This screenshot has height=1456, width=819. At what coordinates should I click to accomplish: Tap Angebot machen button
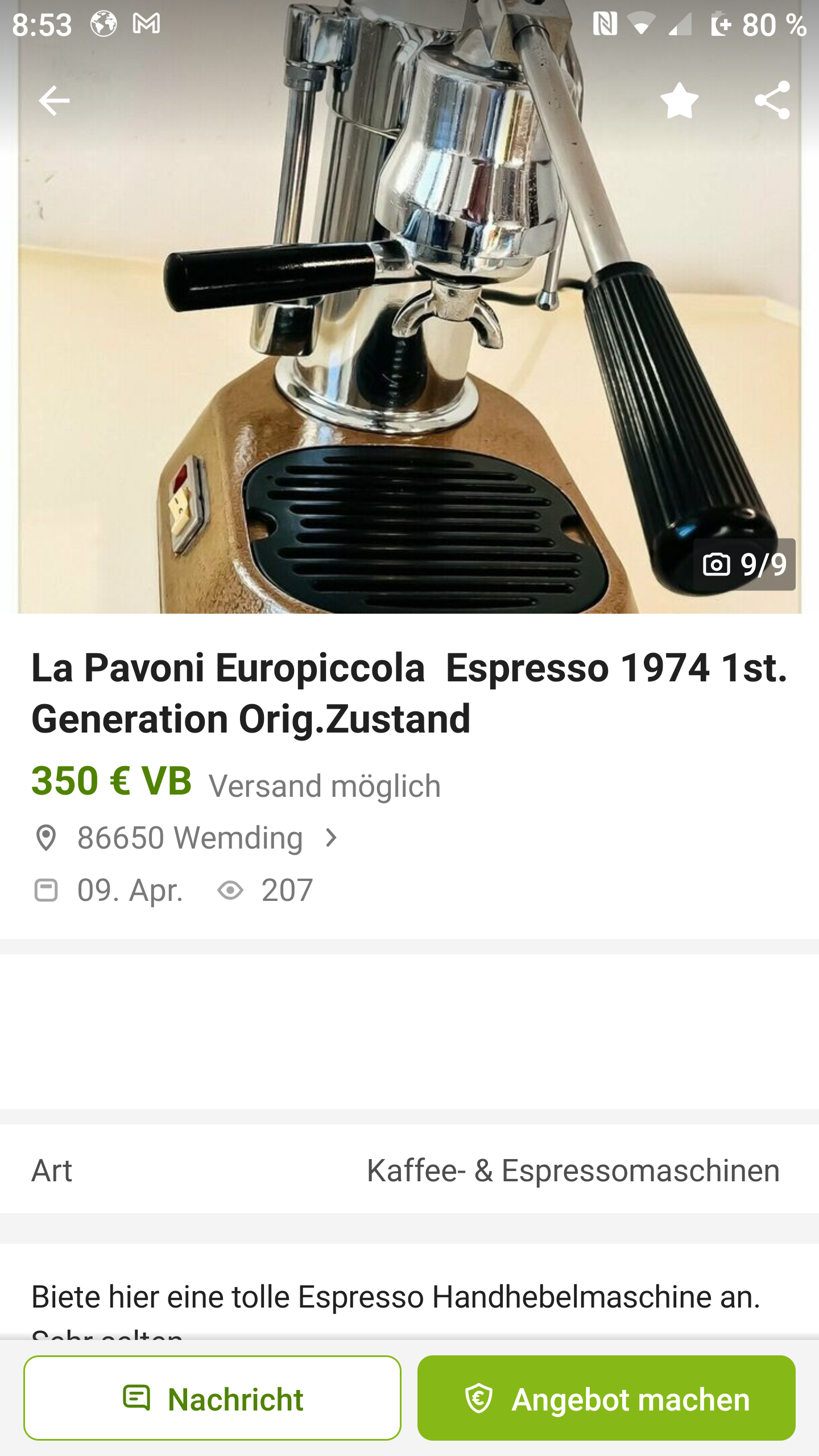[606, 1398]
